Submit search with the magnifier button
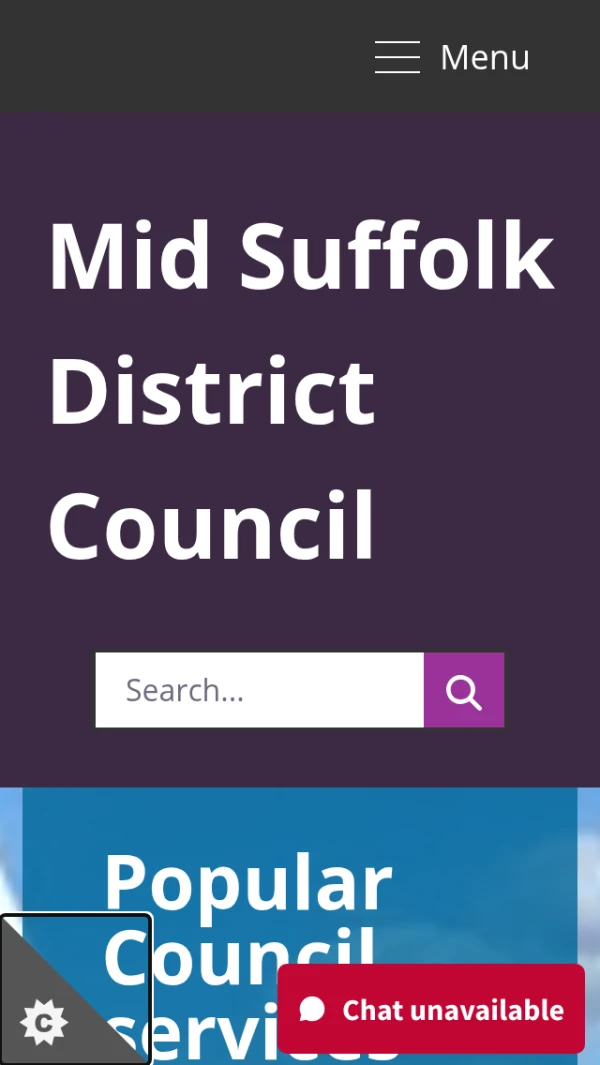The width and height of the screenshot is (600, 1065). 464,690
